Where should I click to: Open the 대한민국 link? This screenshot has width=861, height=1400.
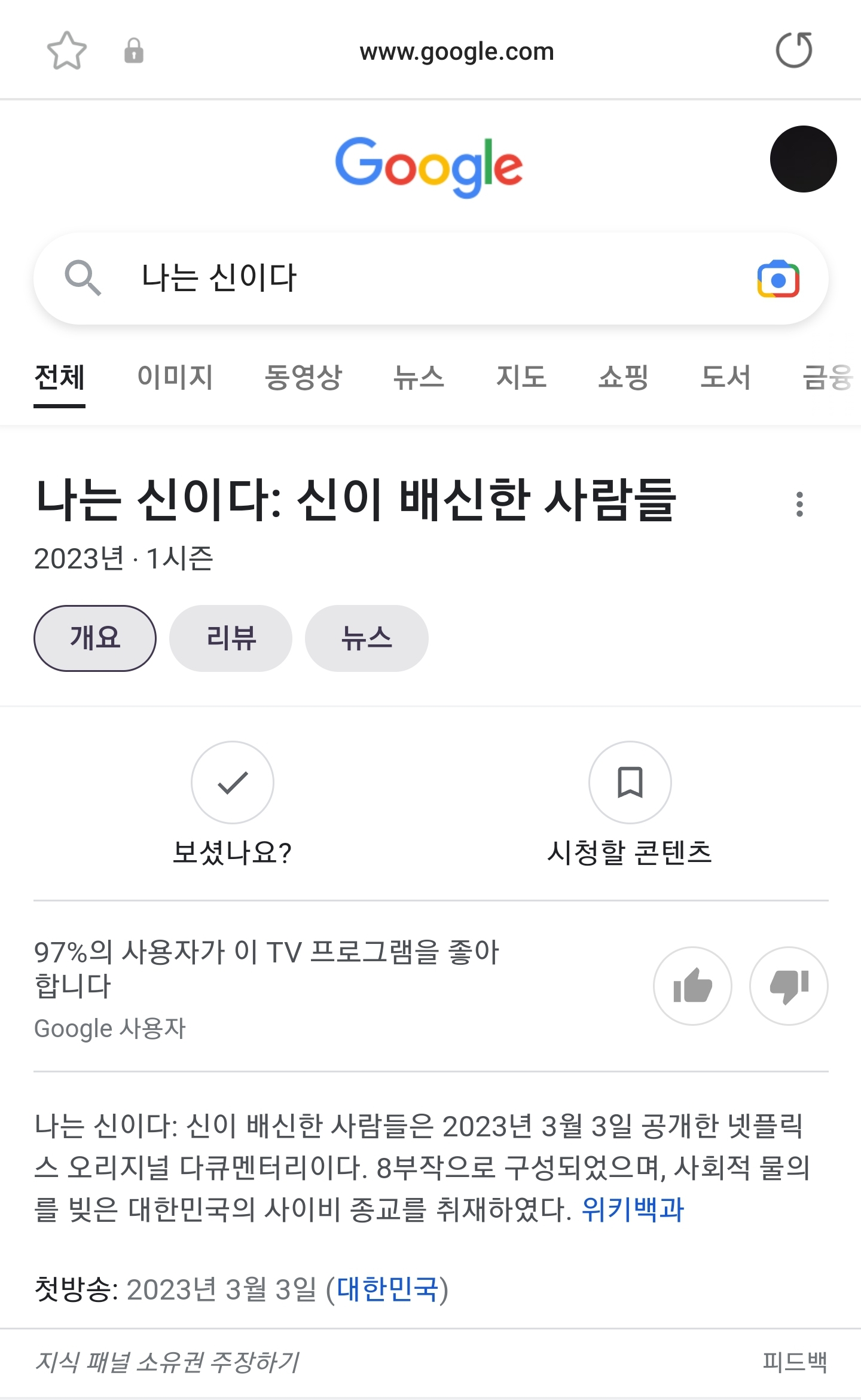click(387, 1289)
